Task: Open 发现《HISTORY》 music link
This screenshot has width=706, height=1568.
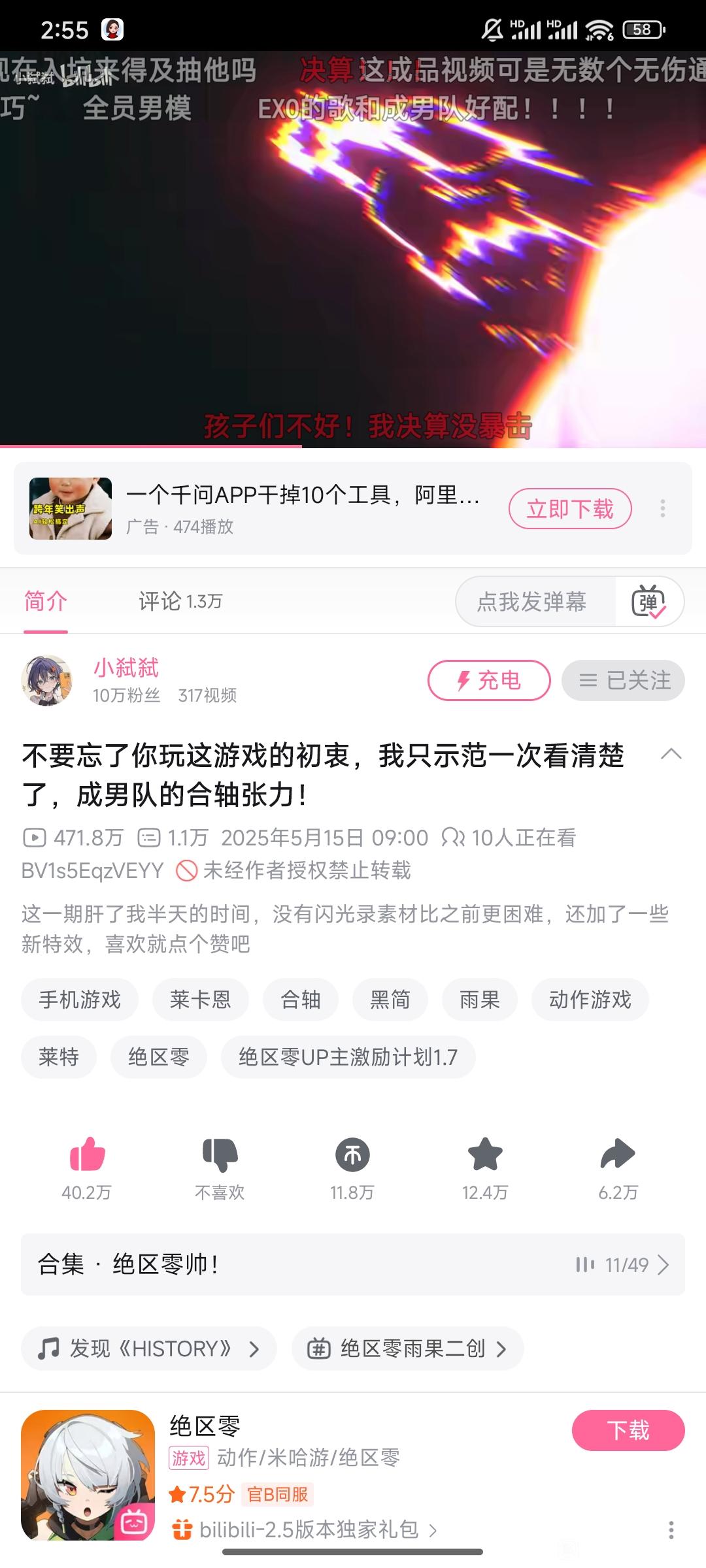Action: (149, 1348)
